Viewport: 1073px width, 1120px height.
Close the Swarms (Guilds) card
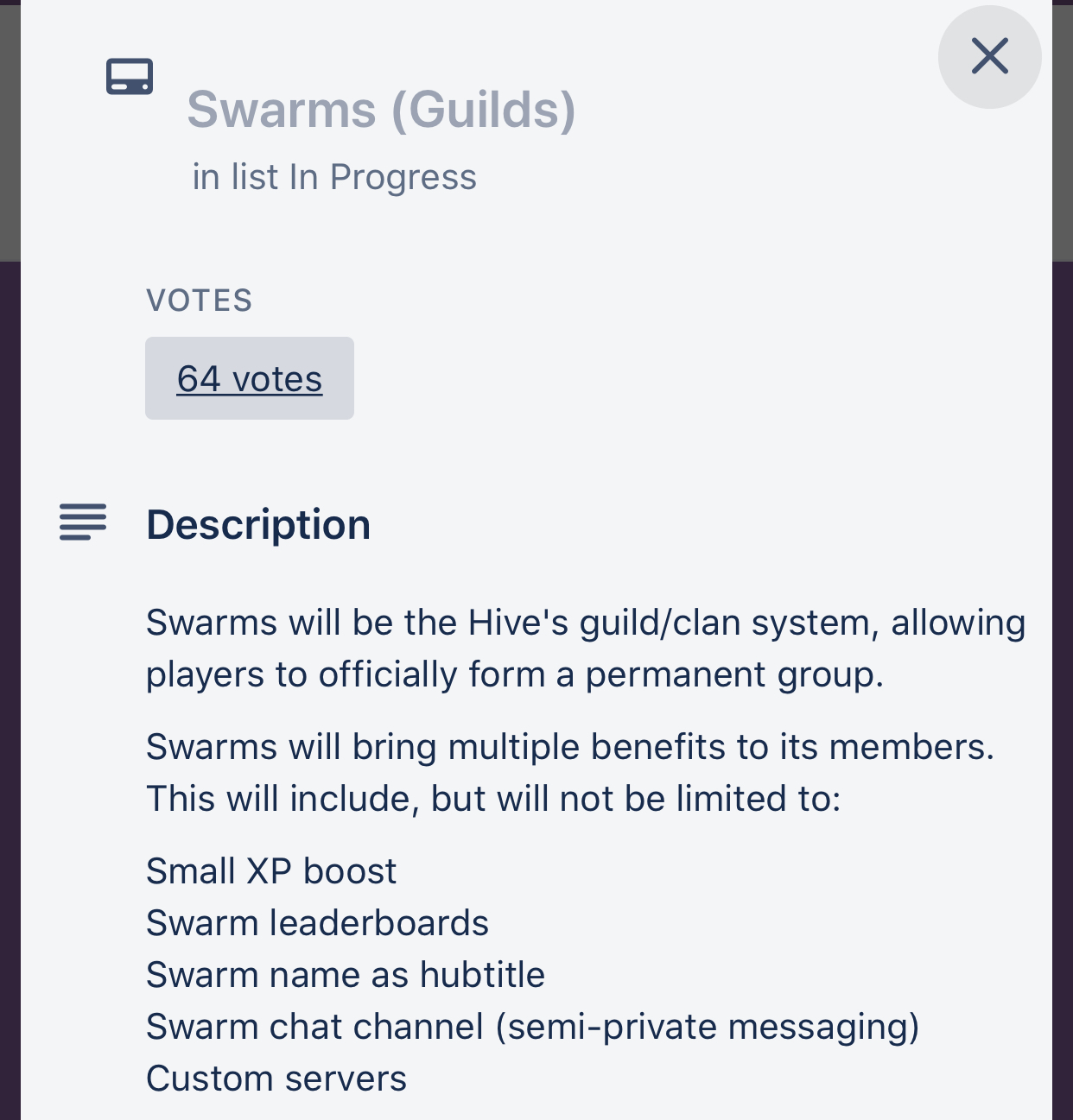coord(989,57)
